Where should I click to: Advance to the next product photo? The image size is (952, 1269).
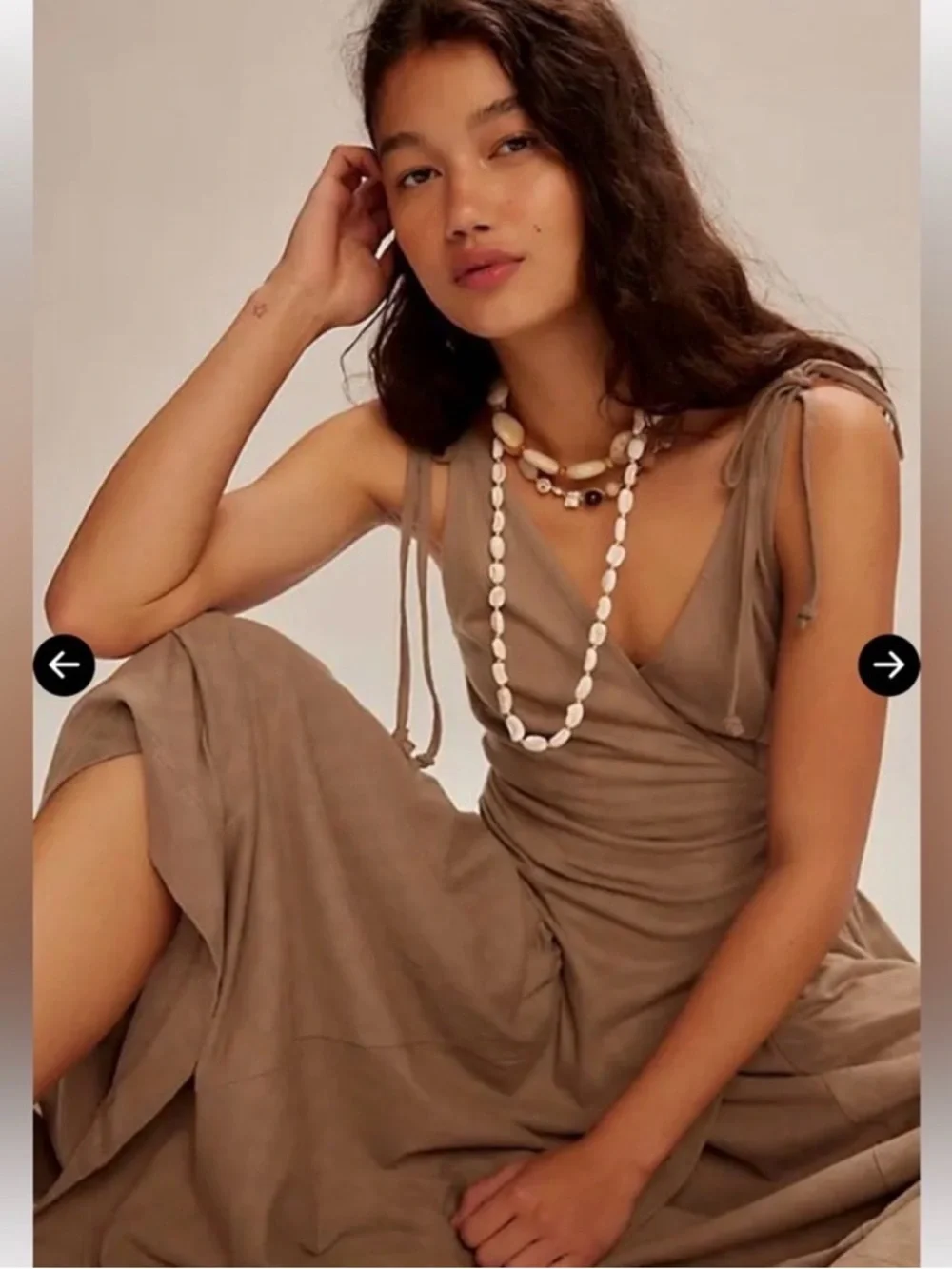(x=888, y=664)
